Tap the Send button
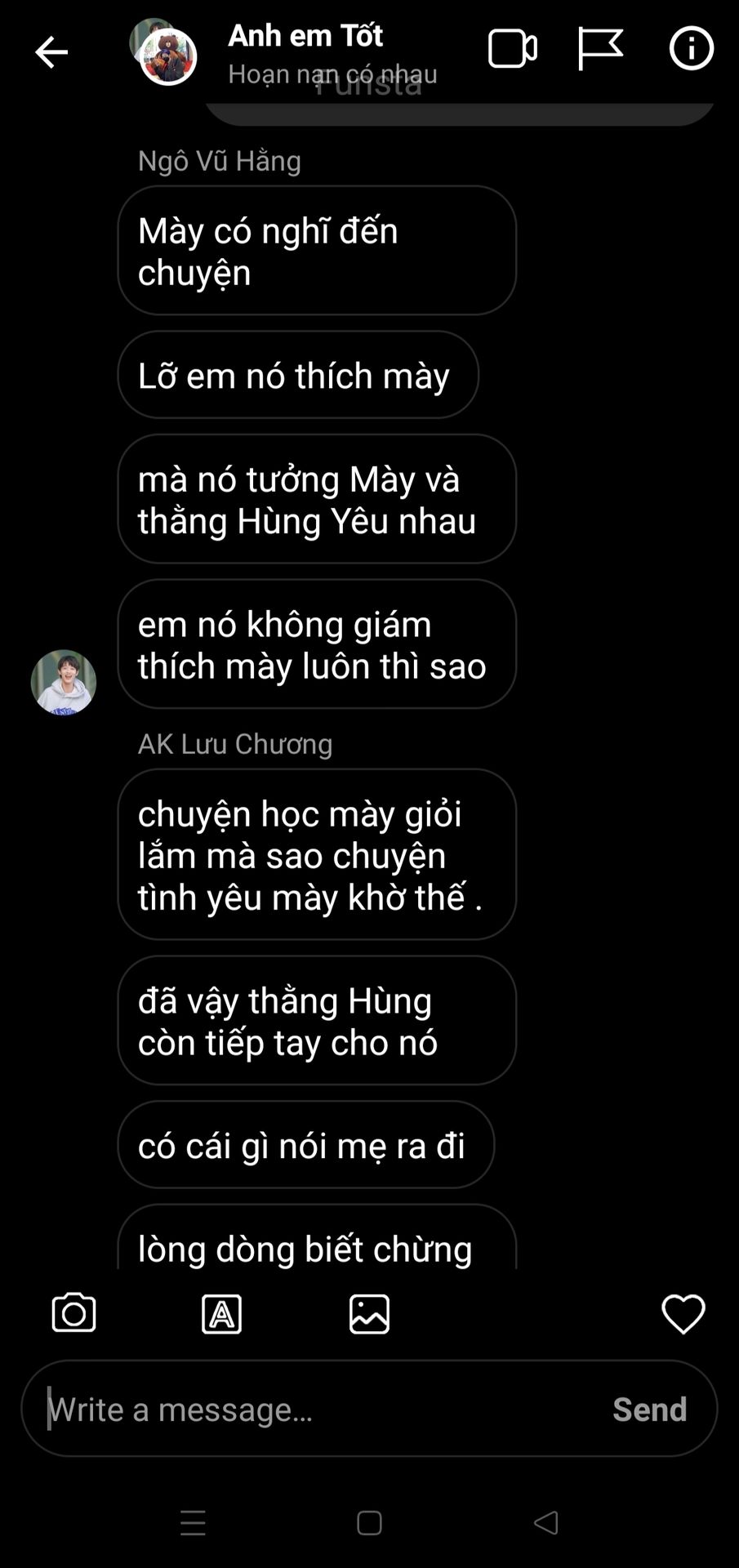The width and height of the screenshot is (739, 1568). pyautogui.click(x=649, y=1409)
